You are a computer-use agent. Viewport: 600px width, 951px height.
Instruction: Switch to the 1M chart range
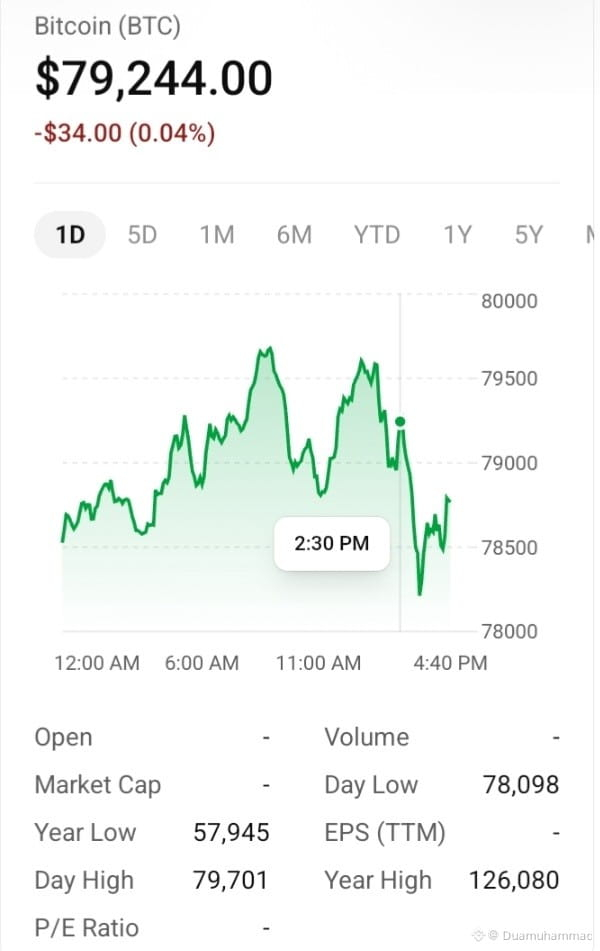pyautogui.click(x=217, y=235)
